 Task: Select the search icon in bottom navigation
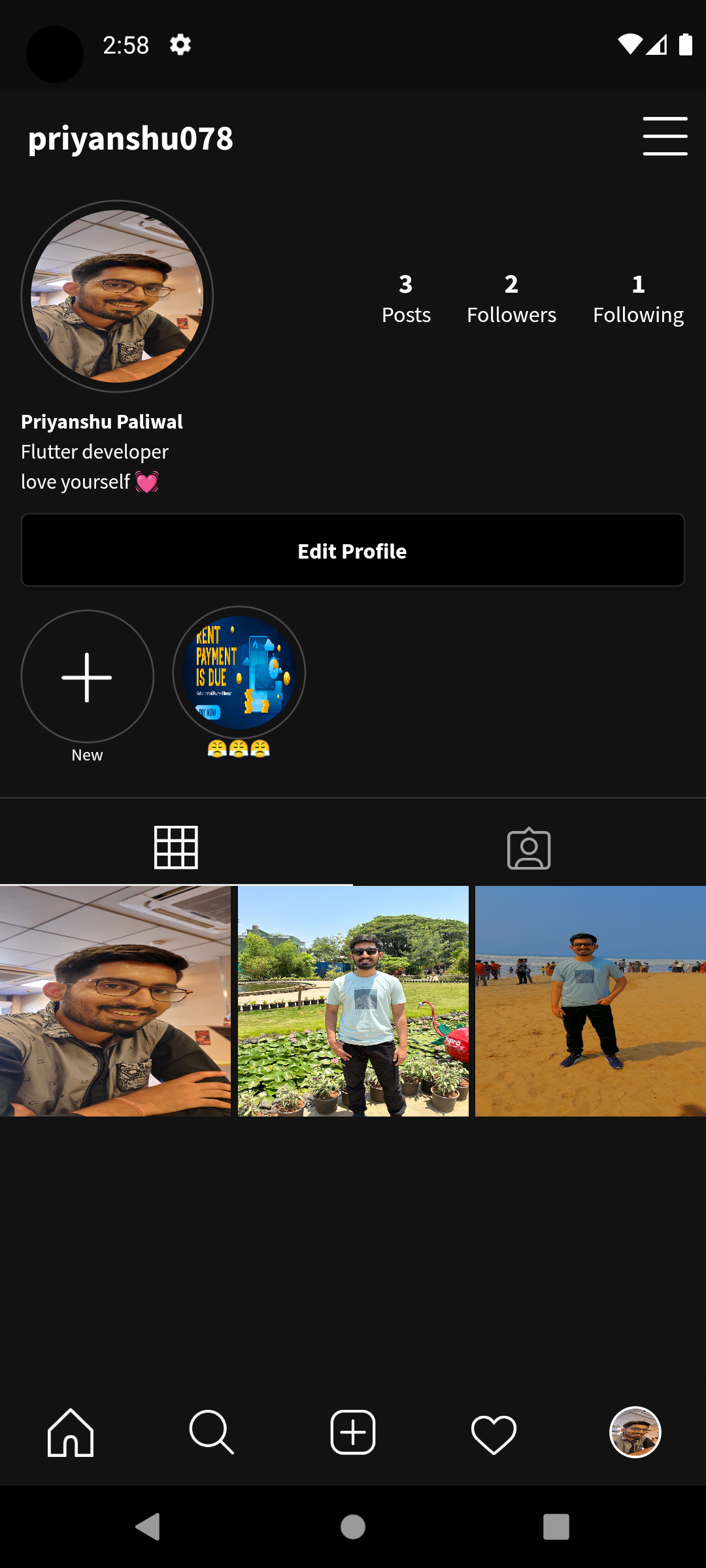coord(211,1433)
